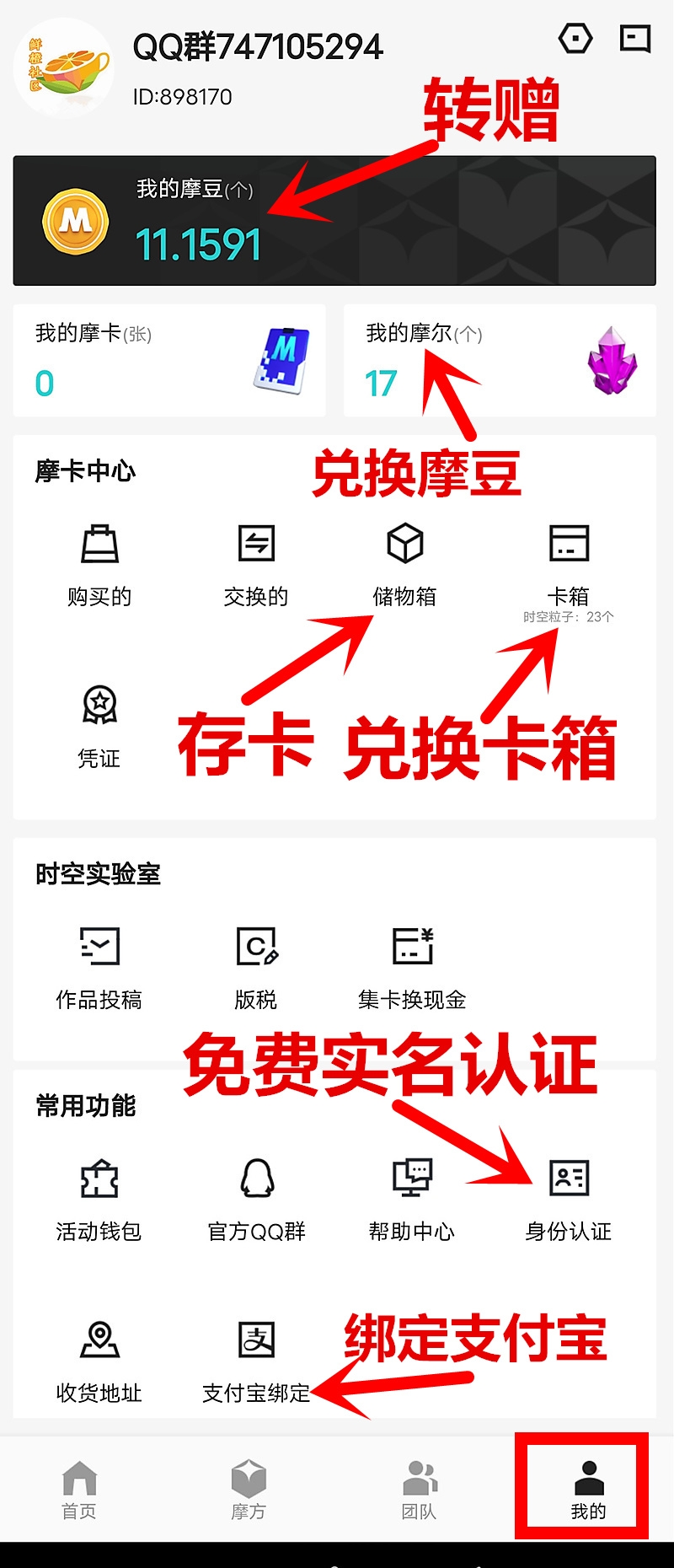674x1568 pixels.
Task: Open 作品投稿 submission
Action: [x=99, y=966]
